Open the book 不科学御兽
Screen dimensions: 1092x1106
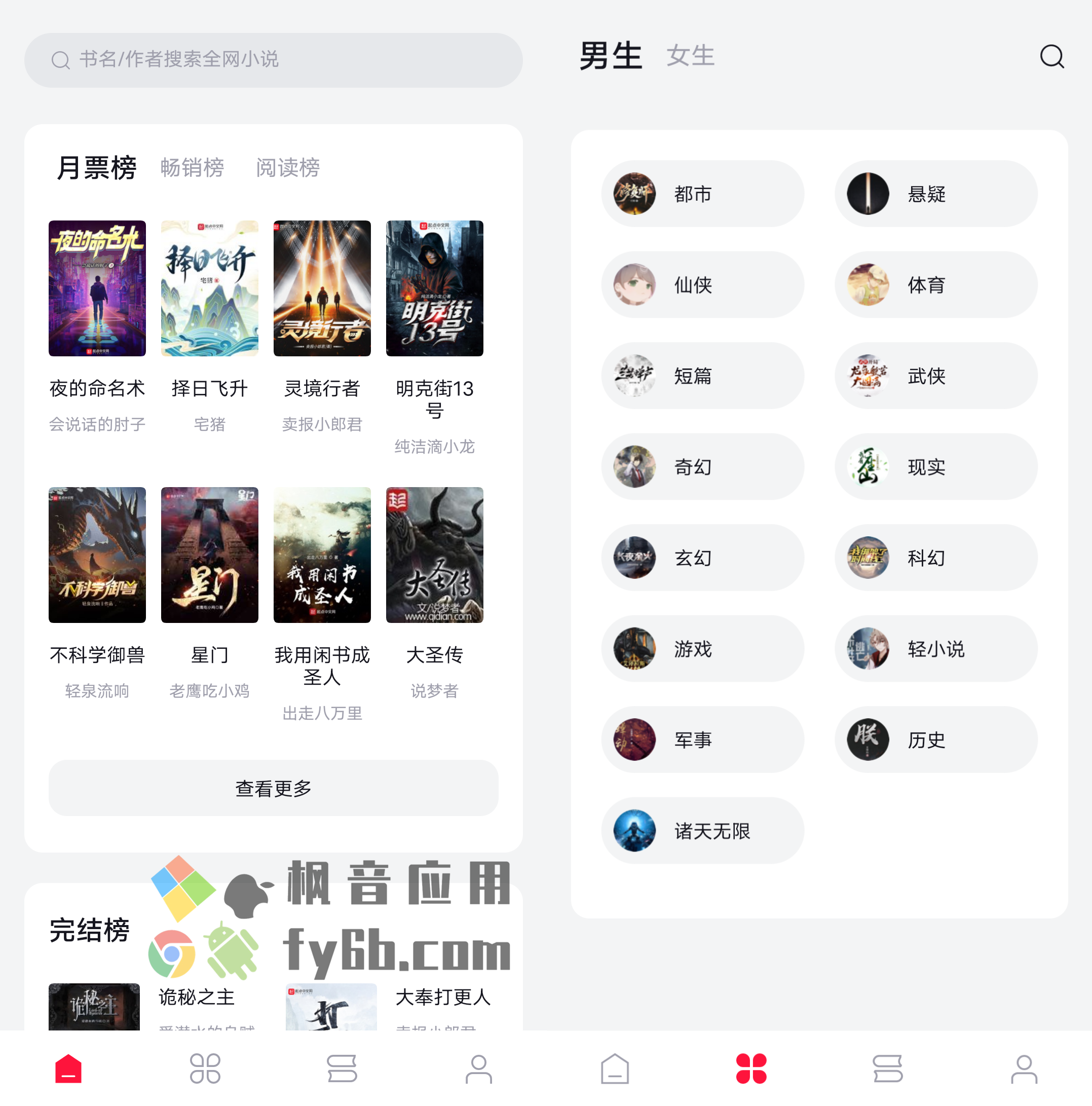(x=97, y=555)
